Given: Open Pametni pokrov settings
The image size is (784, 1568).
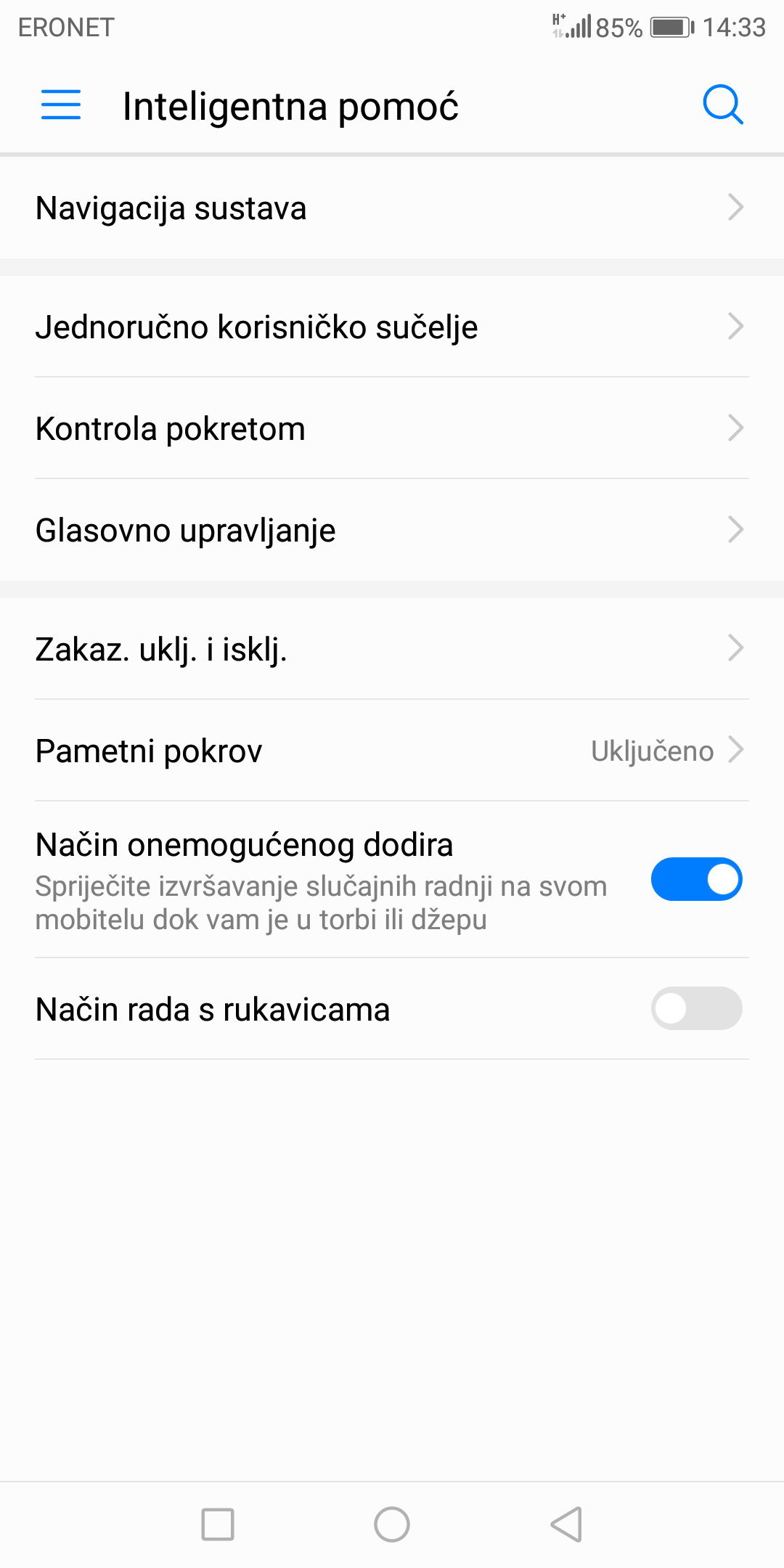Looking at the screenshot, I should [392, 751].
